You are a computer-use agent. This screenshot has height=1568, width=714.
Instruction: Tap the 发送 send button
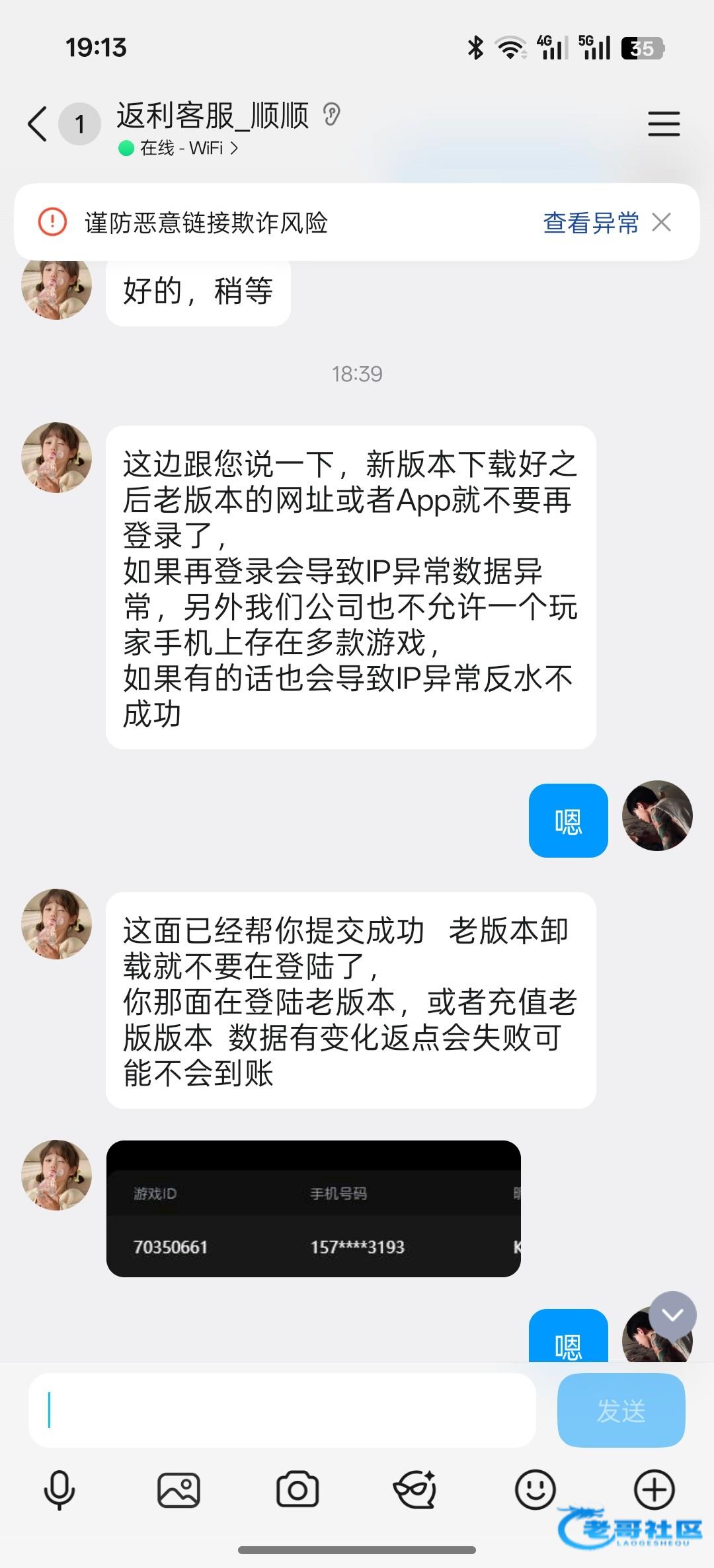point(621,1411)
